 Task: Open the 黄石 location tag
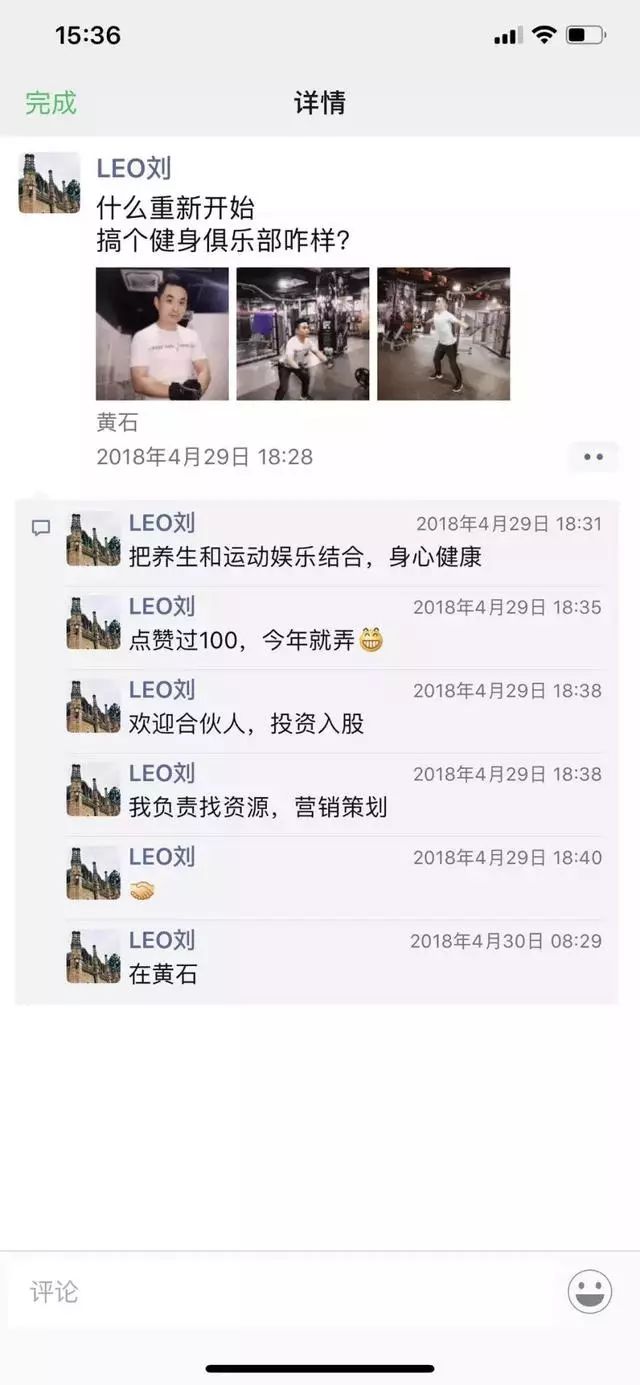(117, 423)
